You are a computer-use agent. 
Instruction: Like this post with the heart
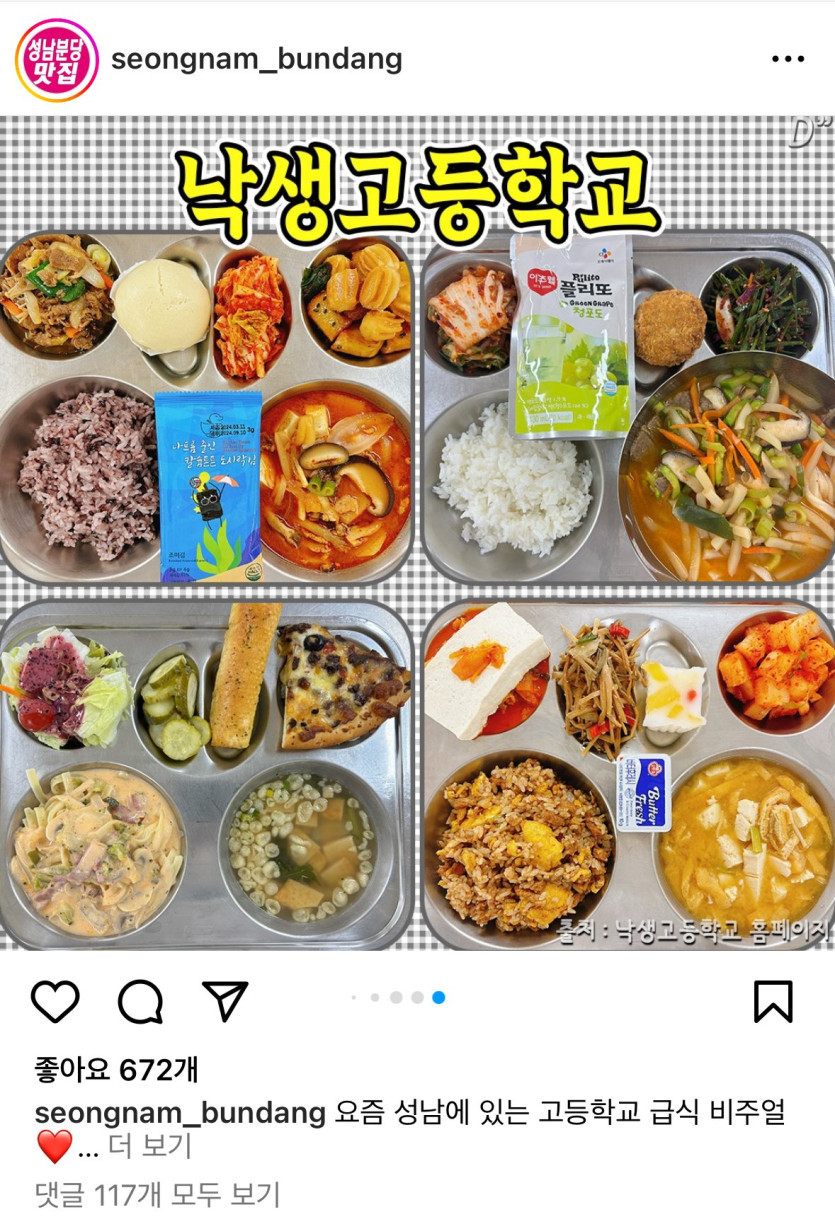click(55, 1000)
